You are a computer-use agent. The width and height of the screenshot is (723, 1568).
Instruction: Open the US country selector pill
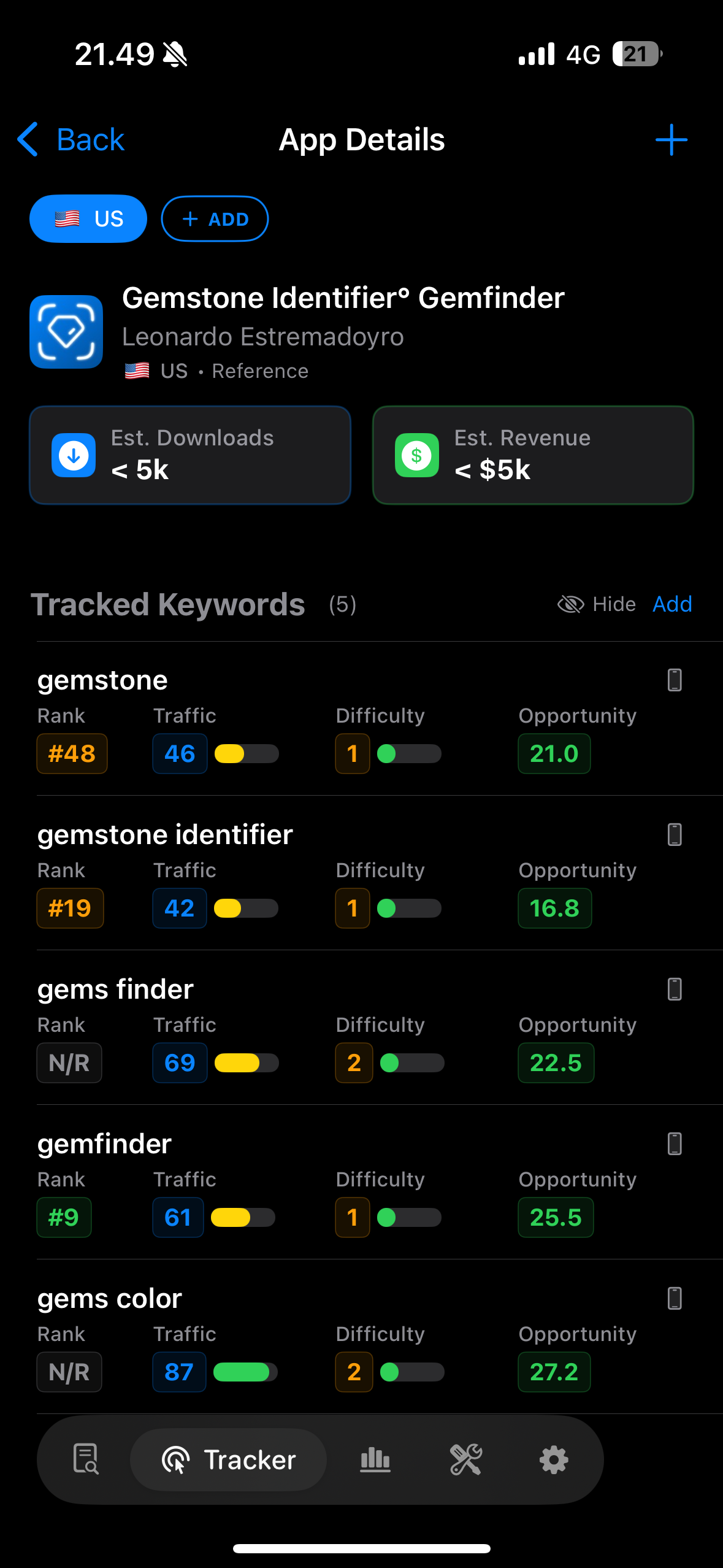pyautogui.click(x=88, y=218)
